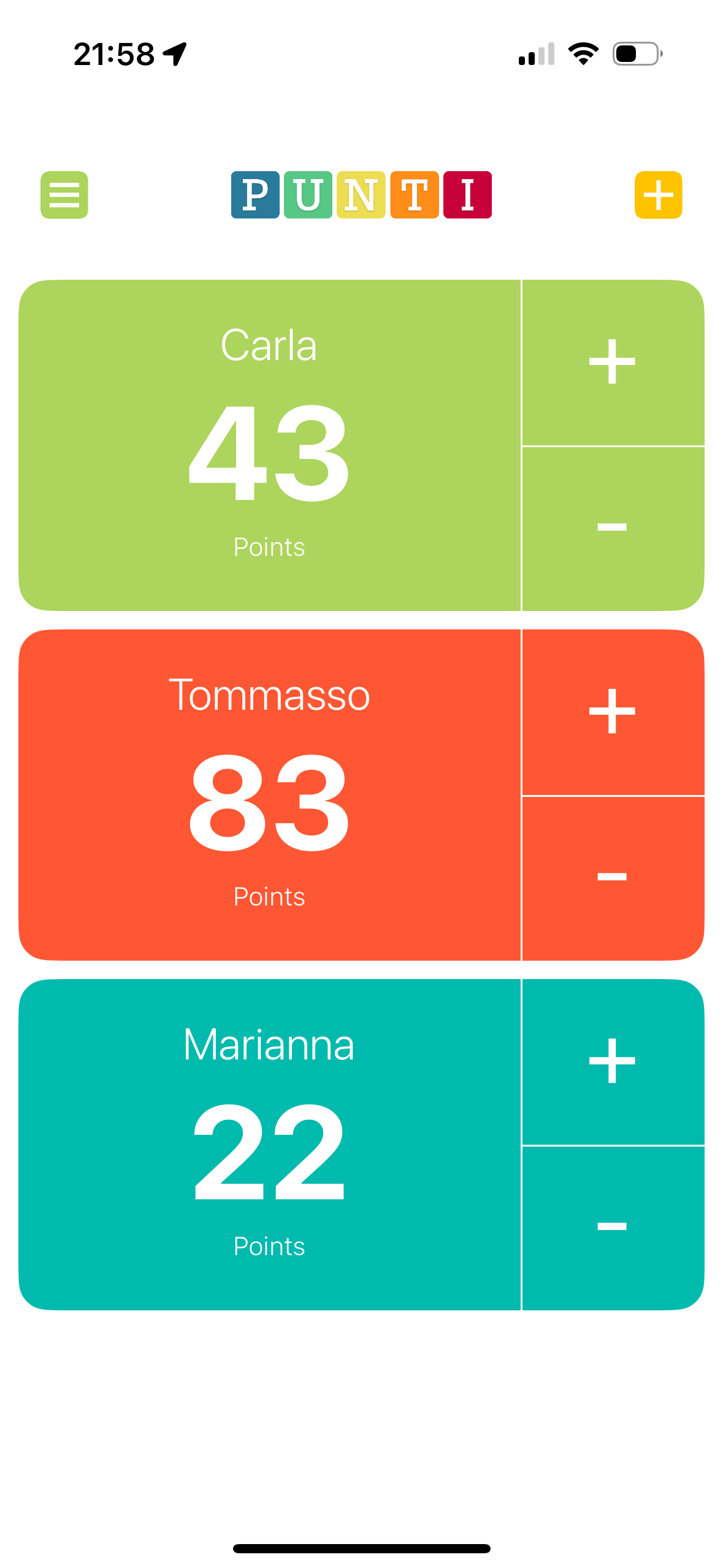This screenshot has height=1568, width=723.
Task: Open the green hamburger menu
Action: pos(64,195)
